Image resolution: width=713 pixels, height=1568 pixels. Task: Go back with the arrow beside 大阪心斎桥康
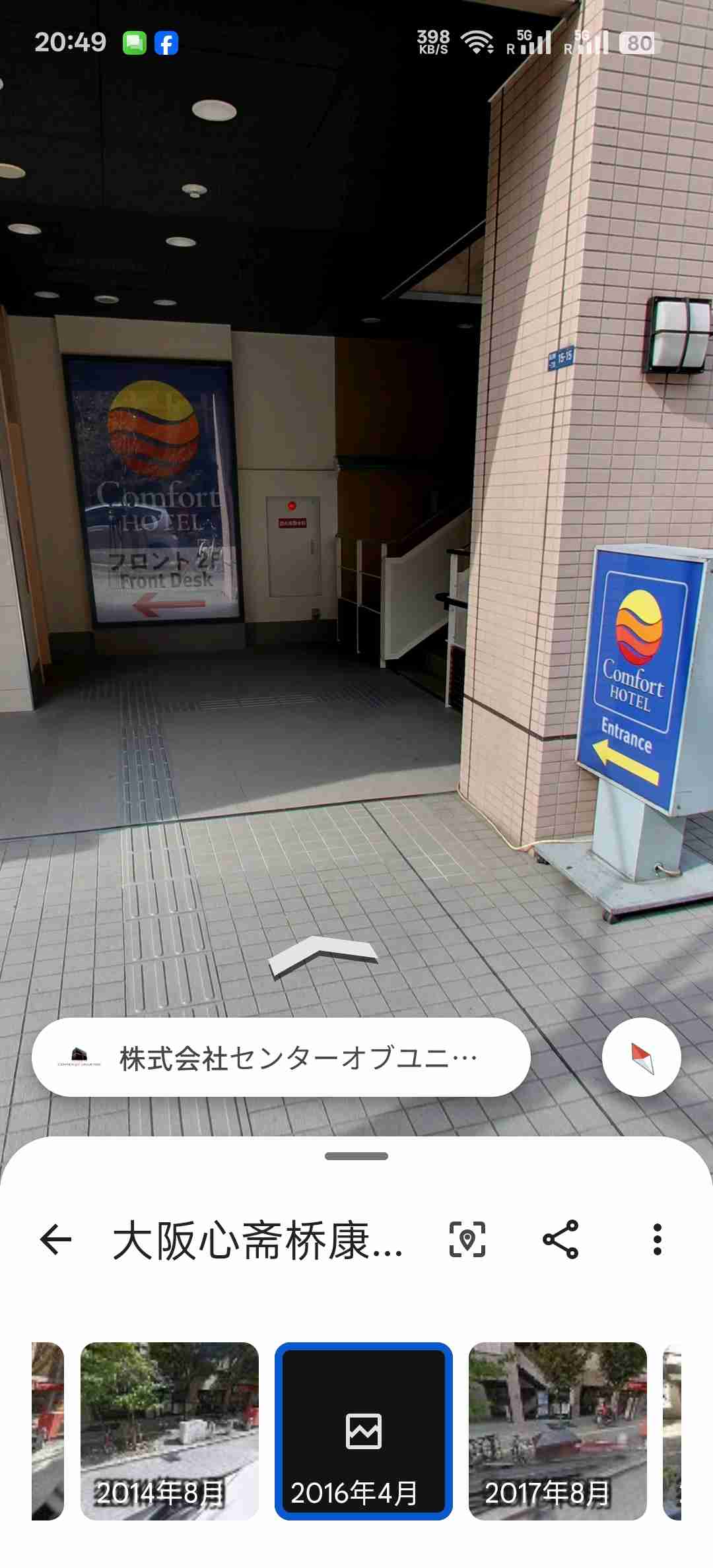(56, 1239)
